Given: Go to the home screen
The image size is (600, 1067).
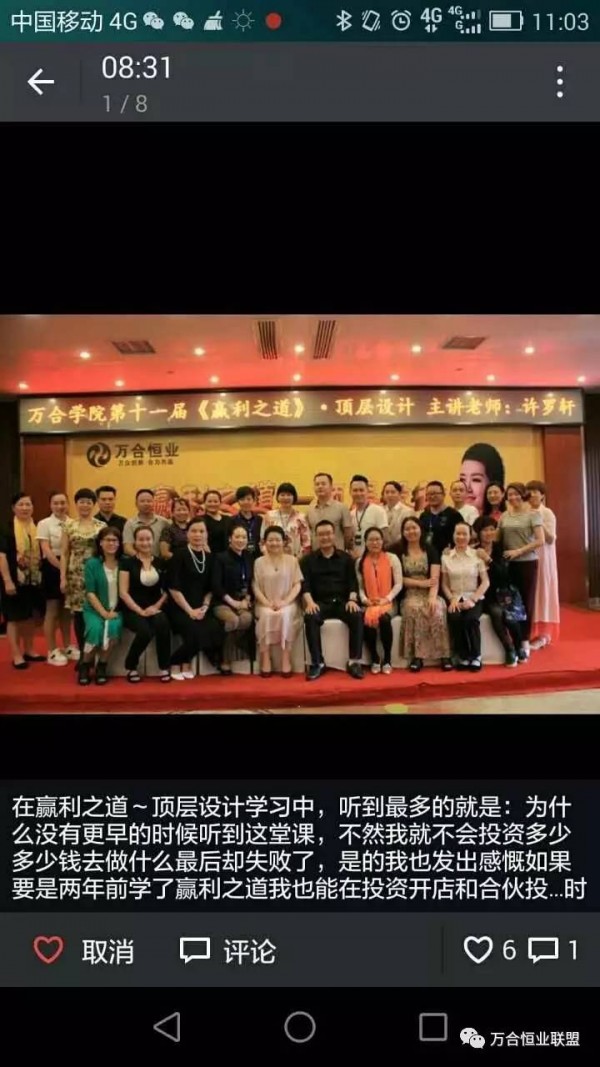Looking at the screenshot, I should tap(300, 1027).
